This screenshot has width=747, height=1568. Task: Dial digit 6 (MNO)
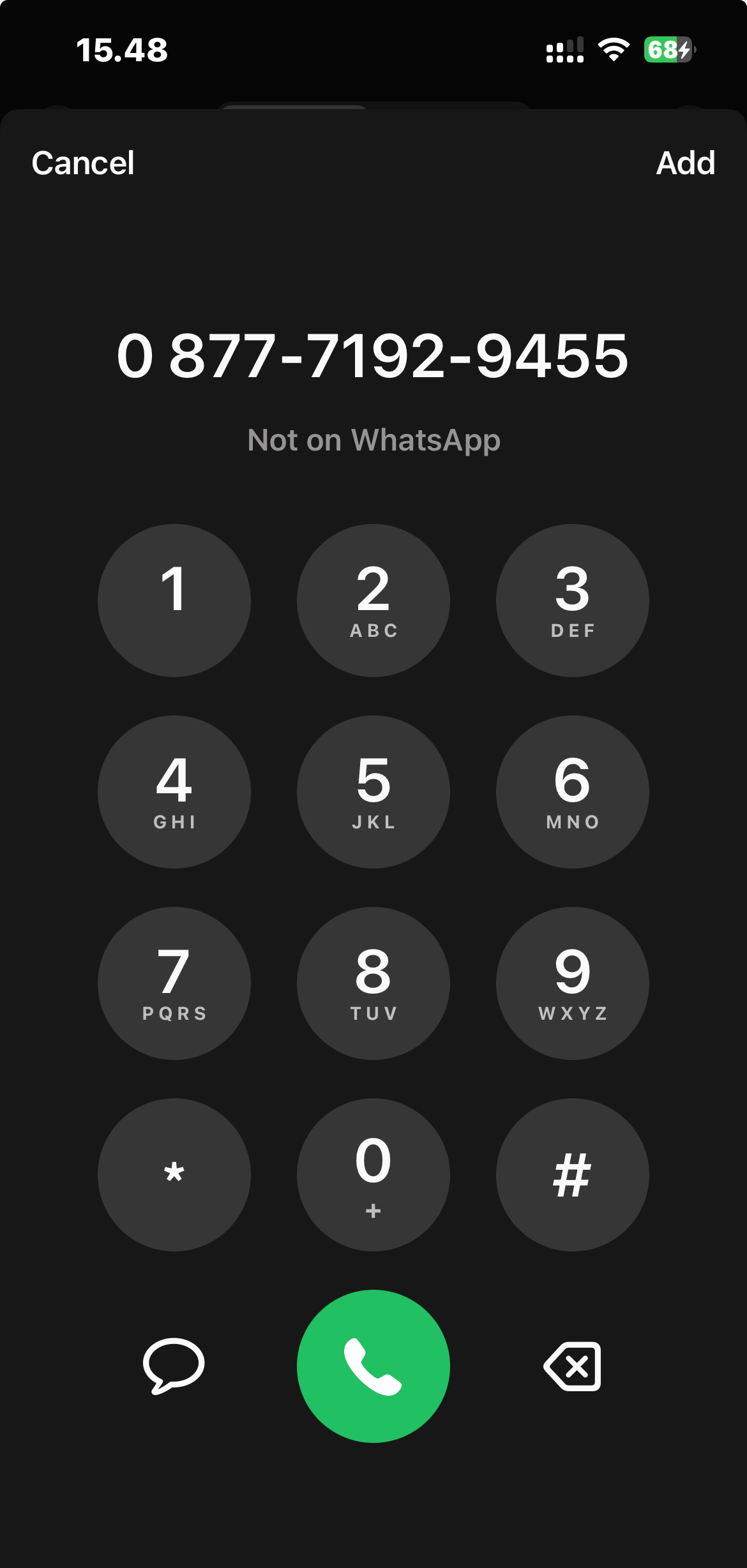click(x=572, y=791)
